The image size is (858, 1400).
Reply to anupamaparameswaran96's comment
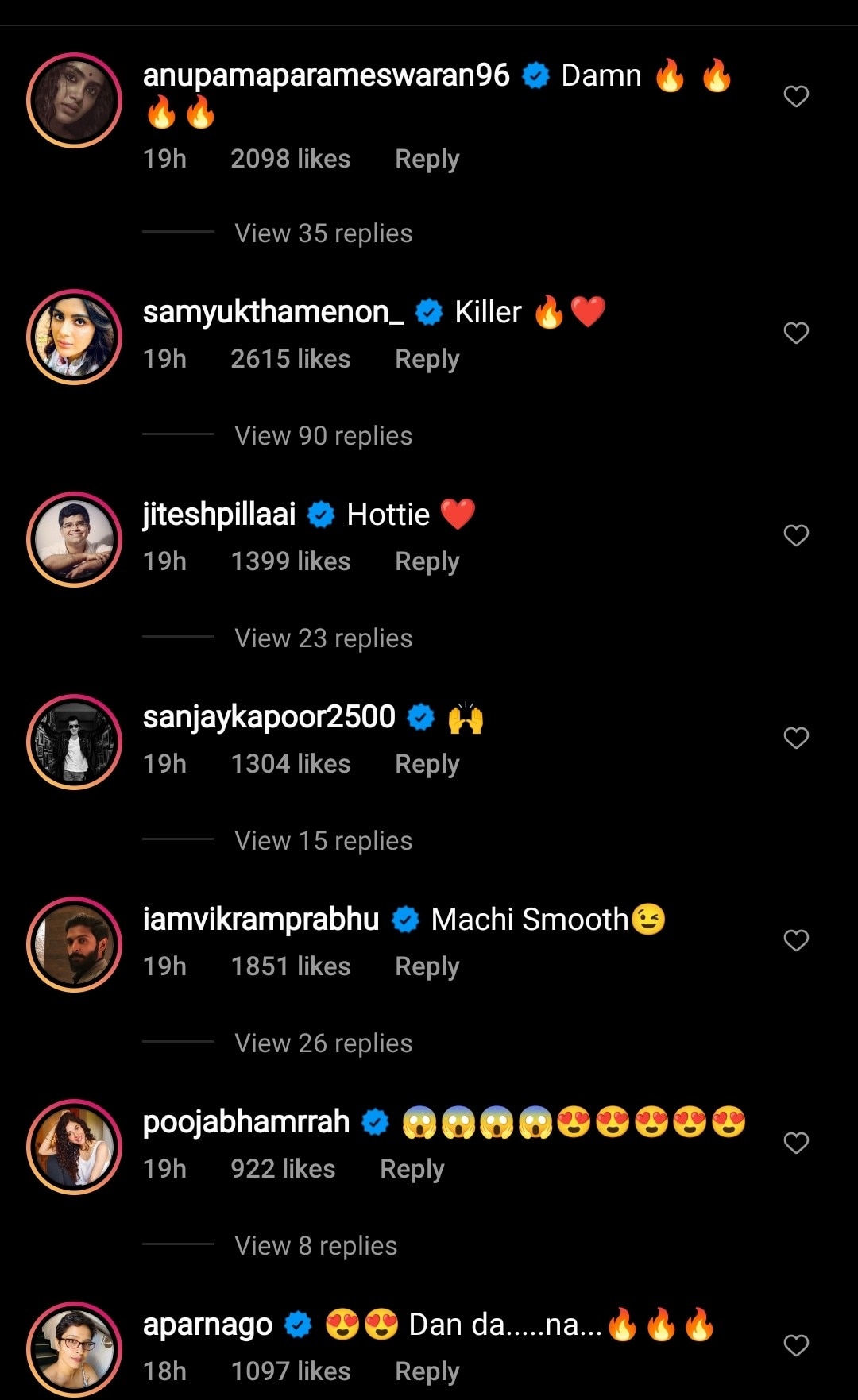click(427, 159)
